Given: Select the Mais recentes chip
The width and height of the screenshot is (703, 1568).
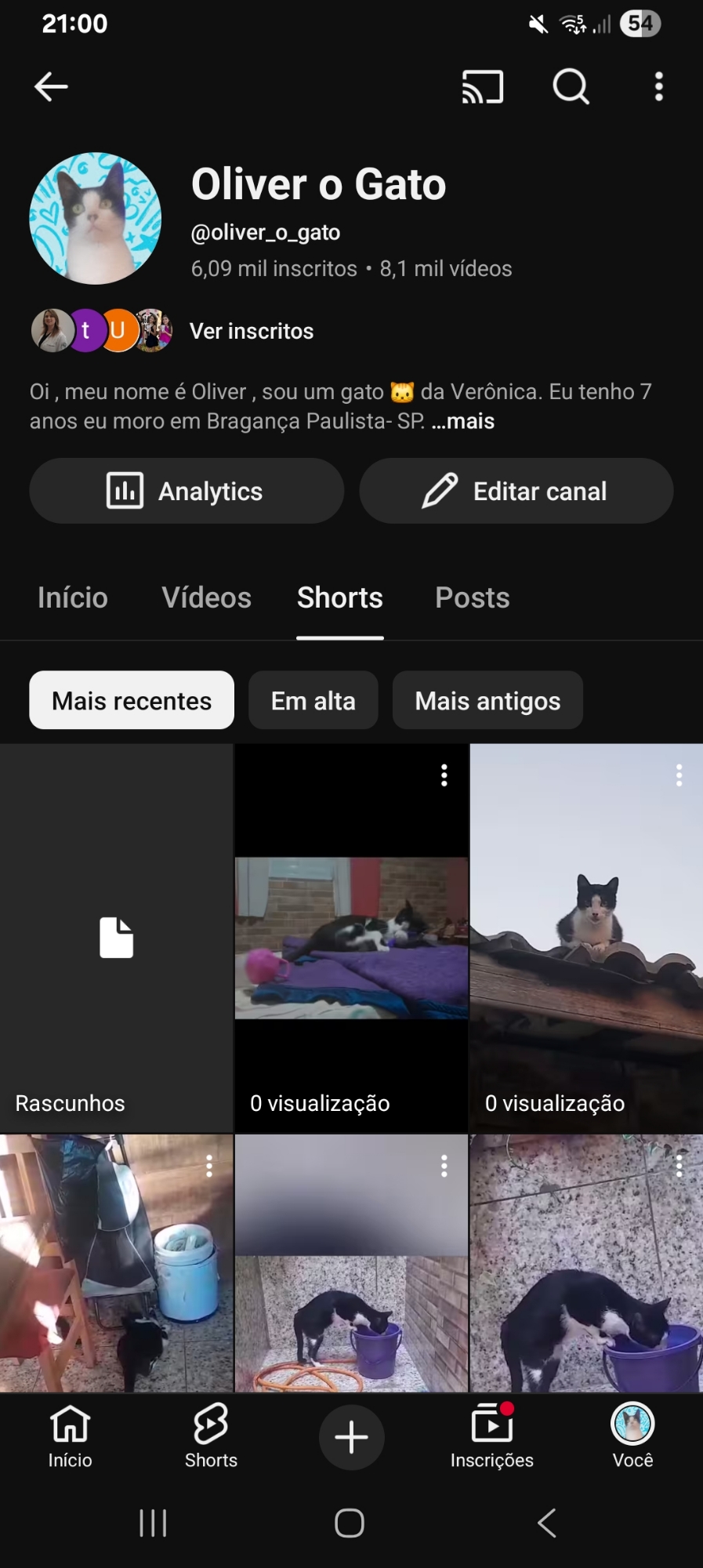Looking at the screenshot, I should [x=132, y=701].
